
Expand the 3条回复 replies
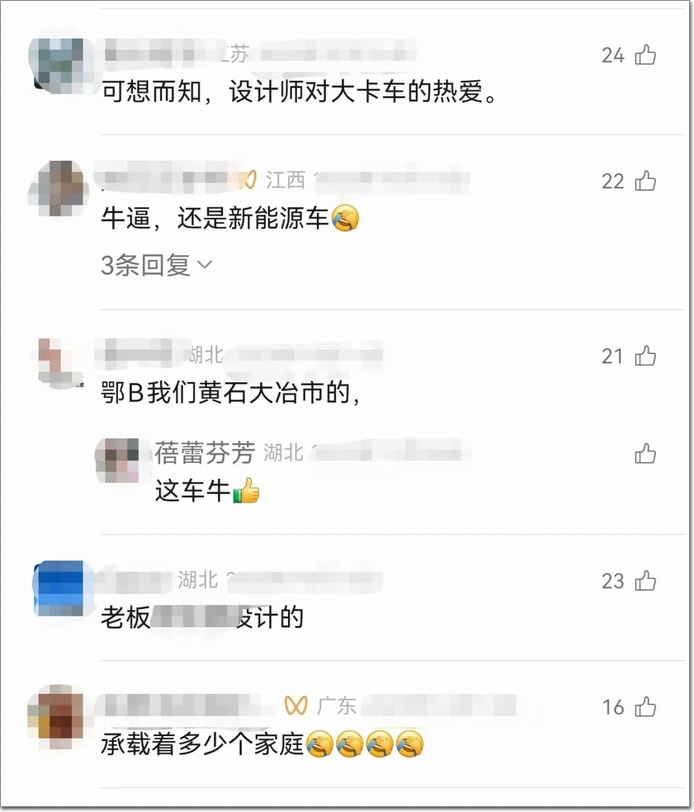[x=157, y=265]
